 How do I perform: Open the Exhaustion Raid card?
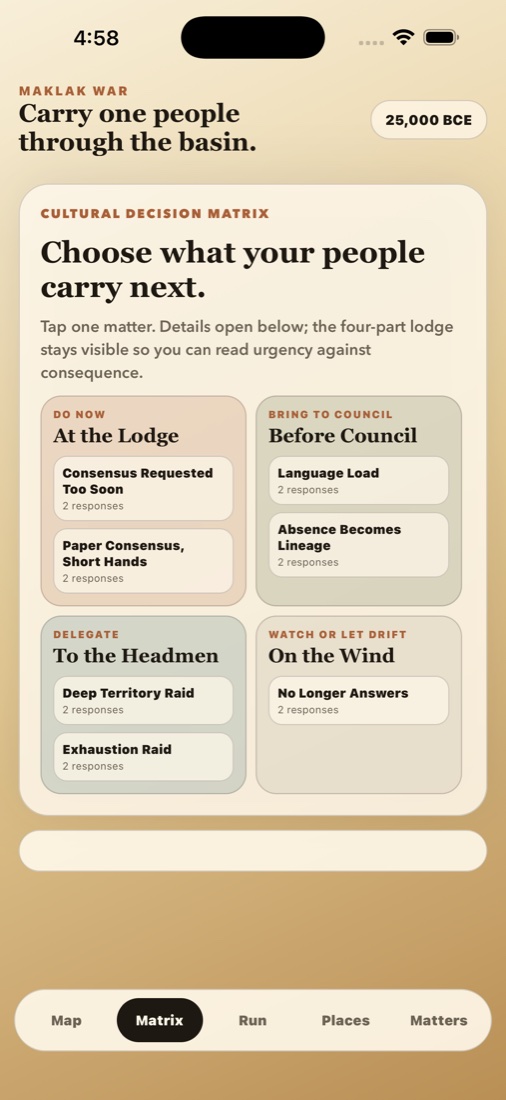143,757
